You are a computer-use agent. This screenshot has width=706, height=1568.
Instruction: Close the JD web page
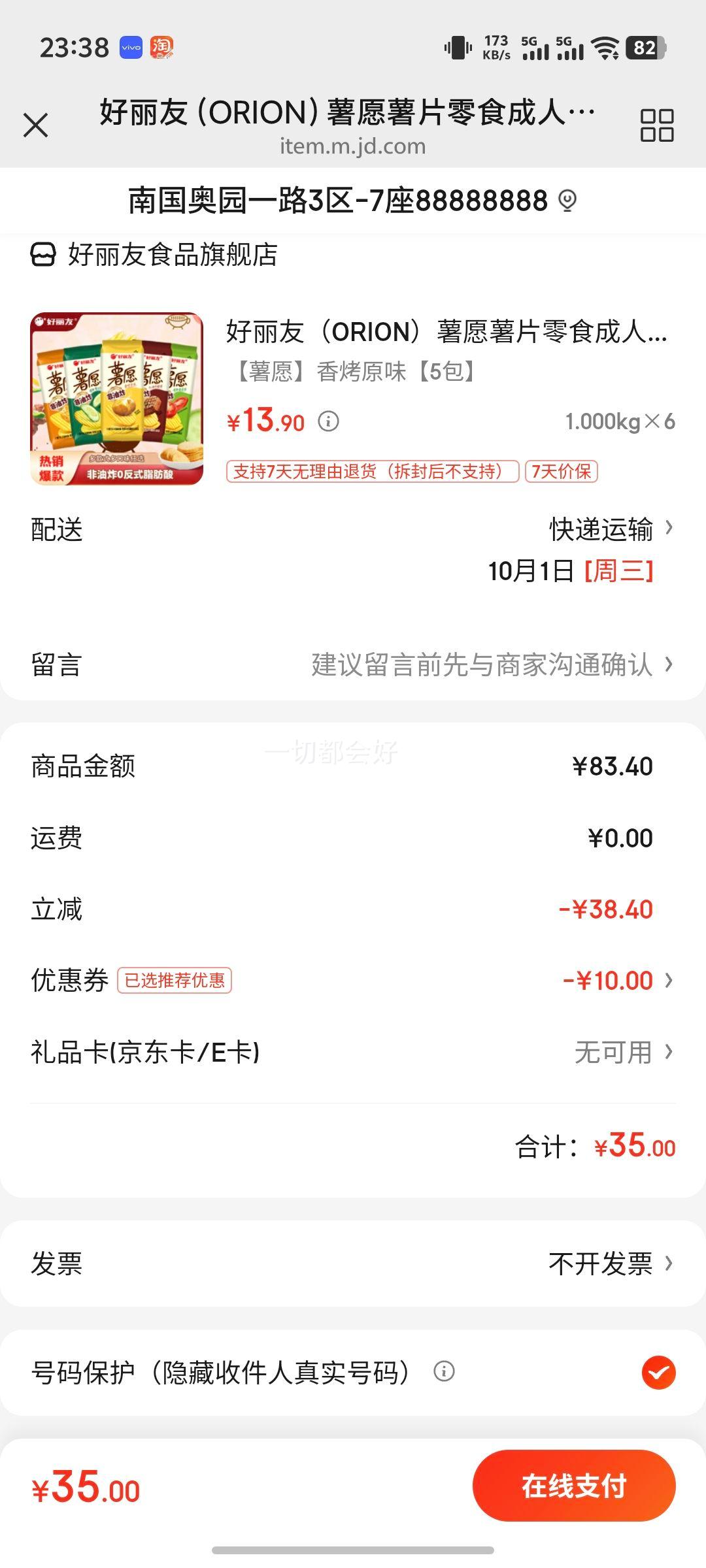coord(36,125)
